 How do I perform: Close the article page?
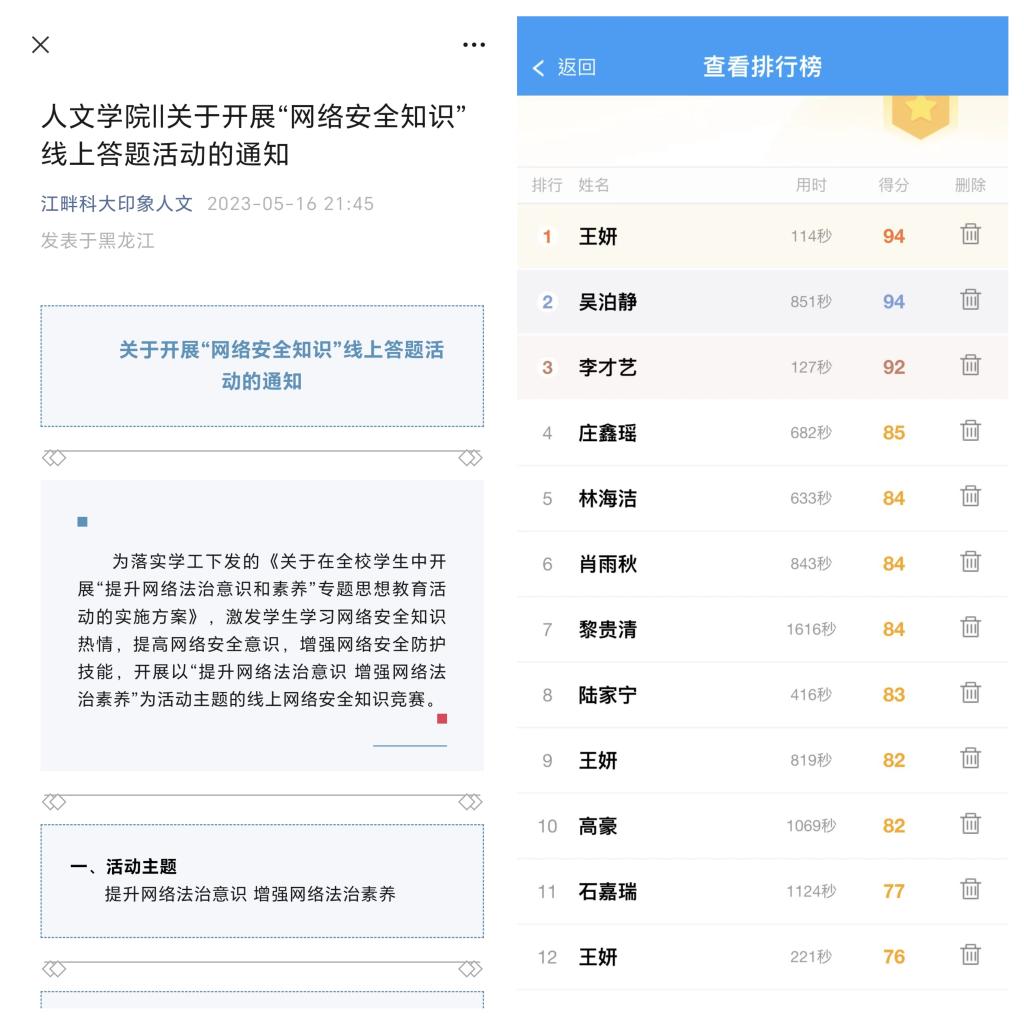tap(41, 45)
